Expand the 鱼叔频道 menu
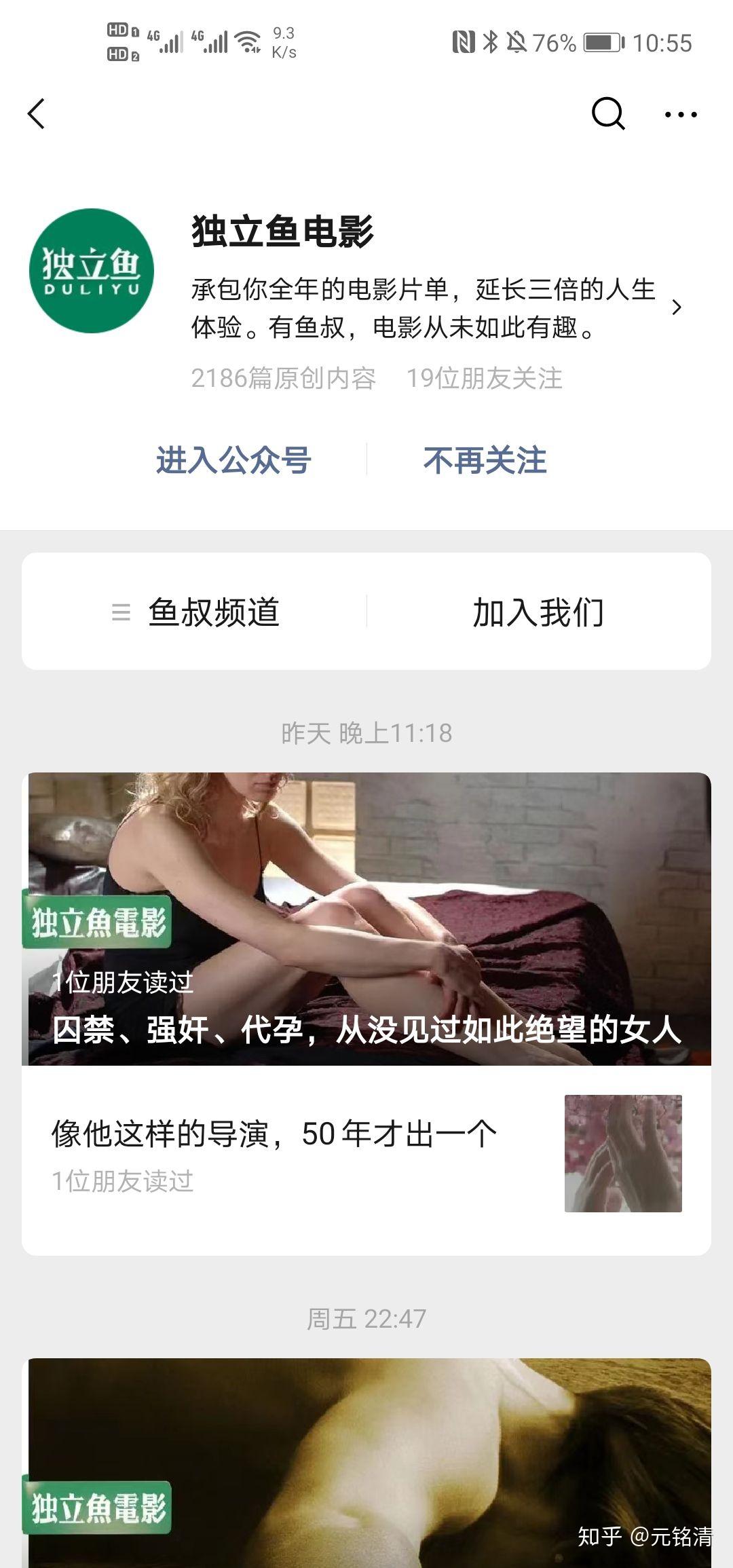Screen dimensions: 733x1568 [x=195, y=612]
